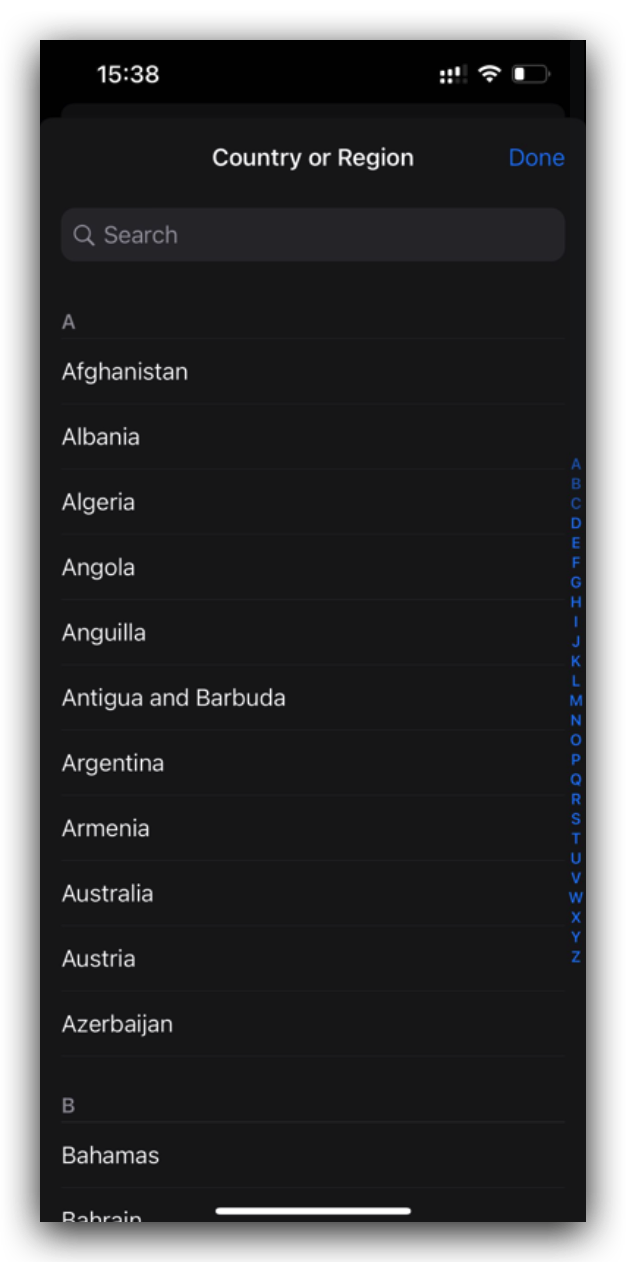Tap Done to close the country picker
The width and height of the screenshot is (626, 1262).
click(x=536, y=158)
